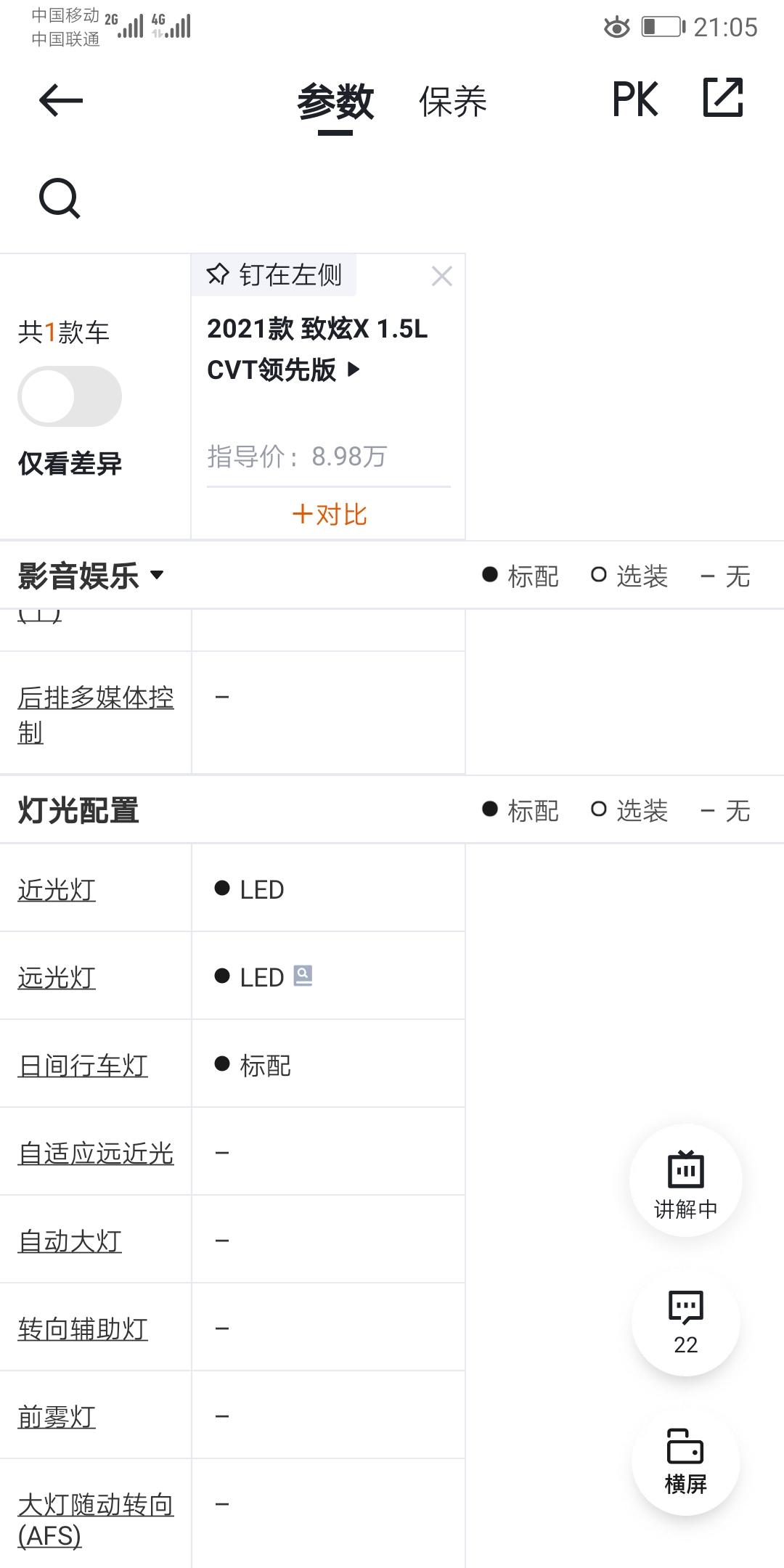Pin the car column with 钉在左侧
784x1568 pixels.
[x=274, y=275]
